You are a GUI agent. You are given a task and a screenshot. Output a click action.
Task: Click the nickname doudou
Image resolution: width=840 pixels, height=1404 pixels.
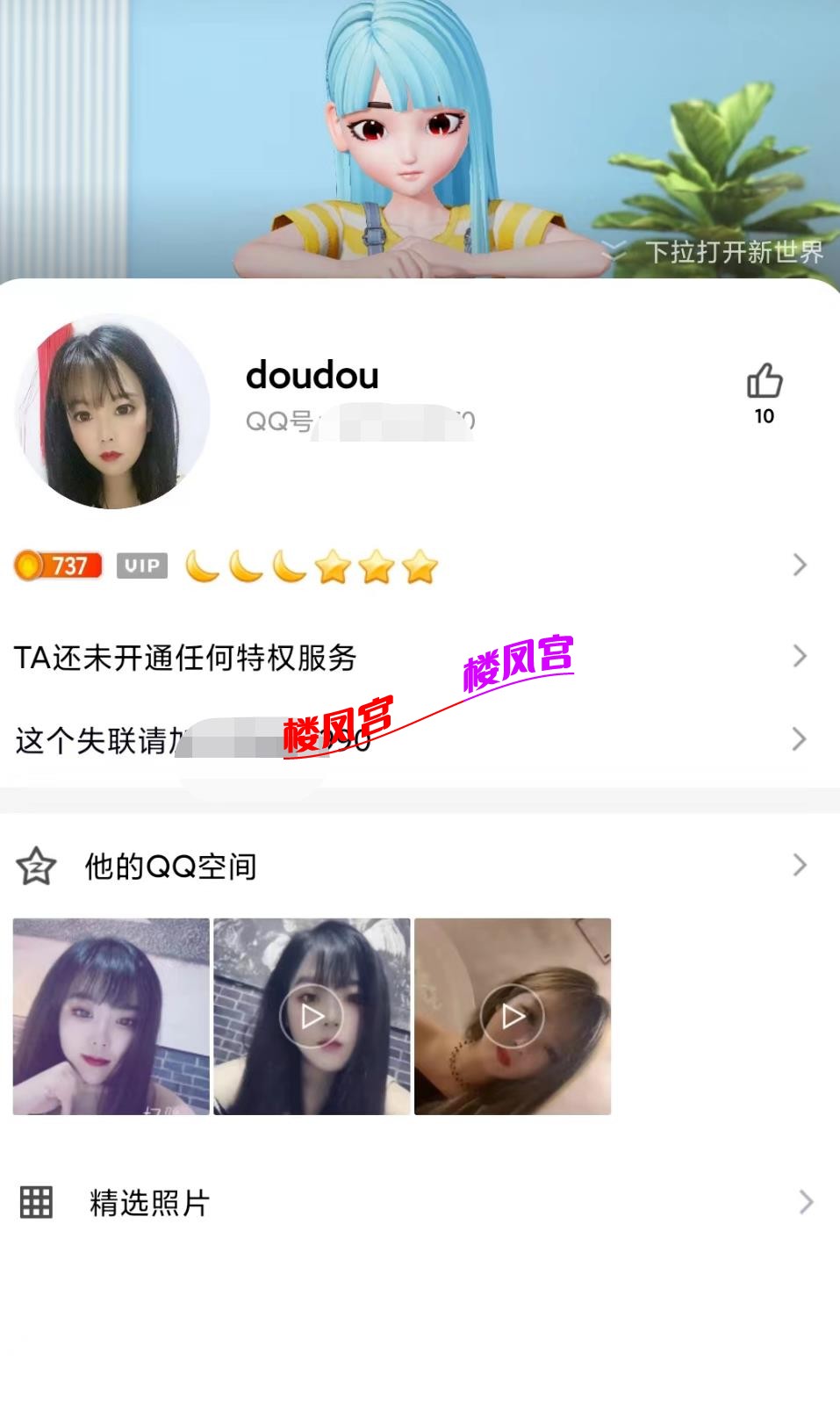click(312, 376)
